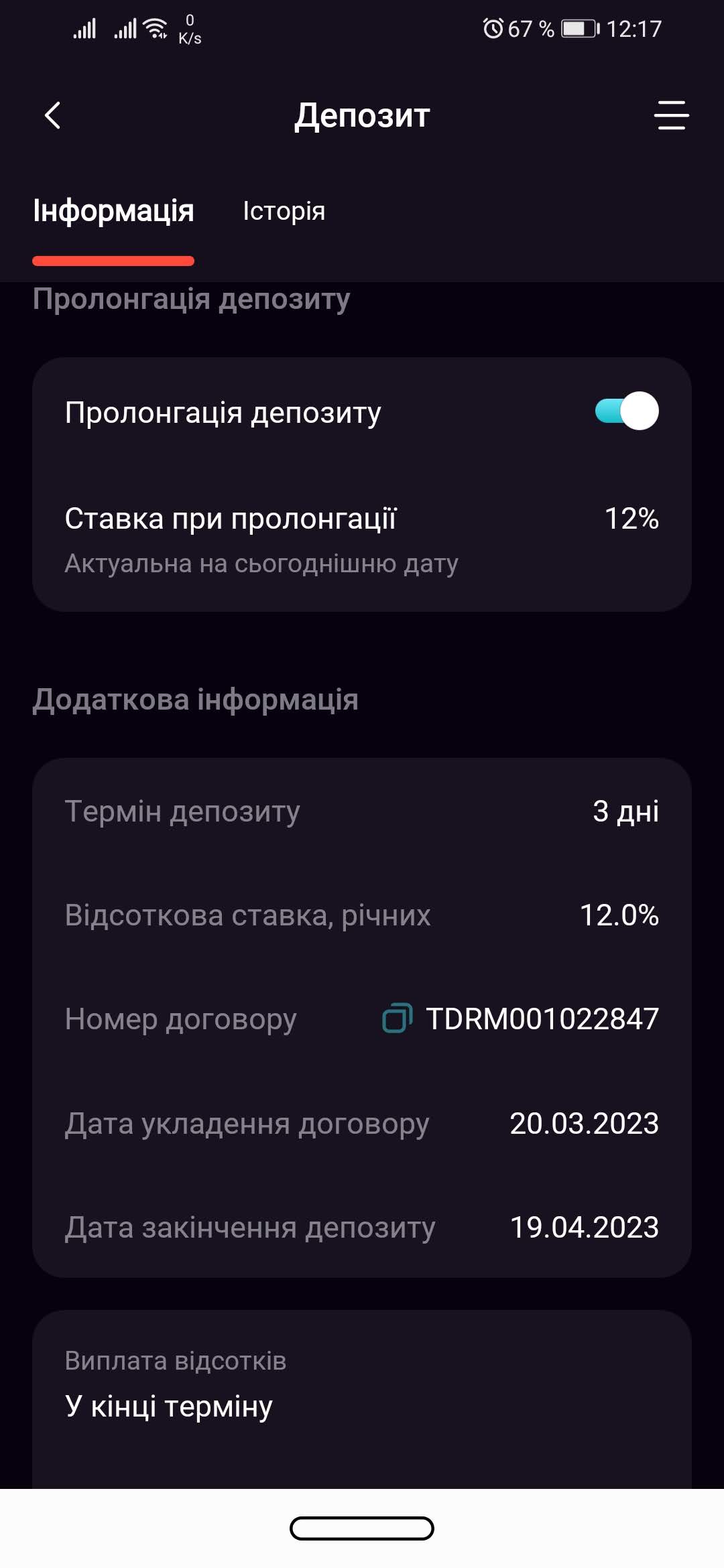724x1568 pixels.
Task: Go back from the Депозит screen
Action: point(52,115)
